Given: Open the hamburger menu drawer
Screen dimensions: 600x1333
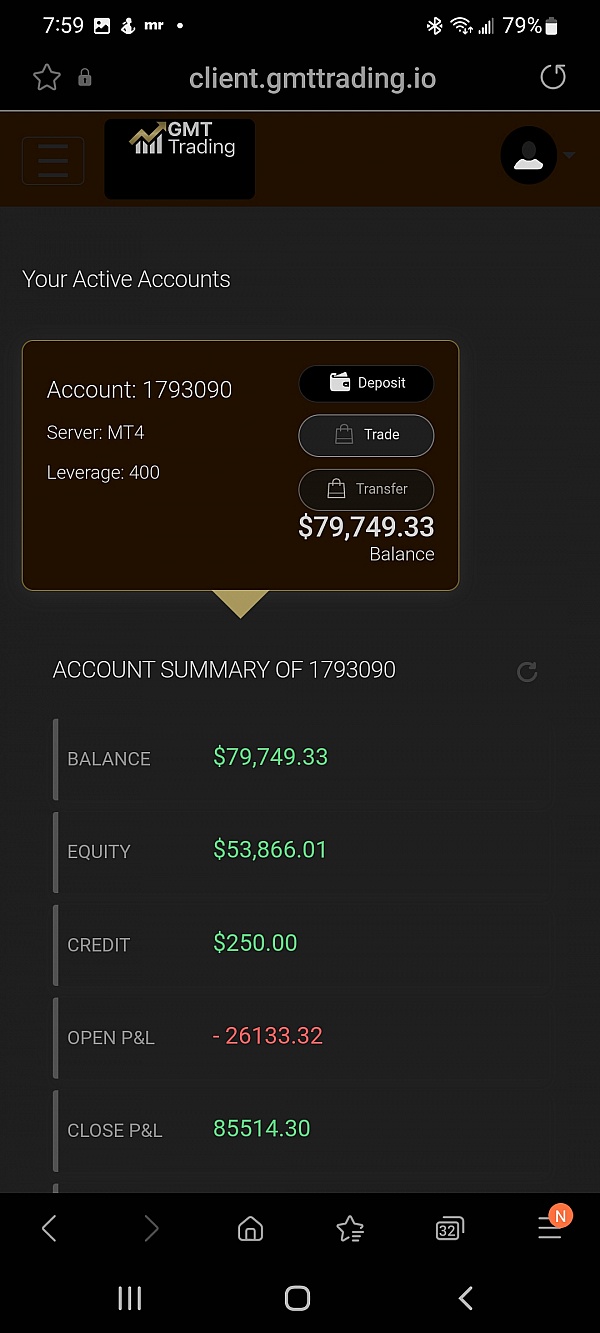Looking at the screenshot, I should click(53, 160).
